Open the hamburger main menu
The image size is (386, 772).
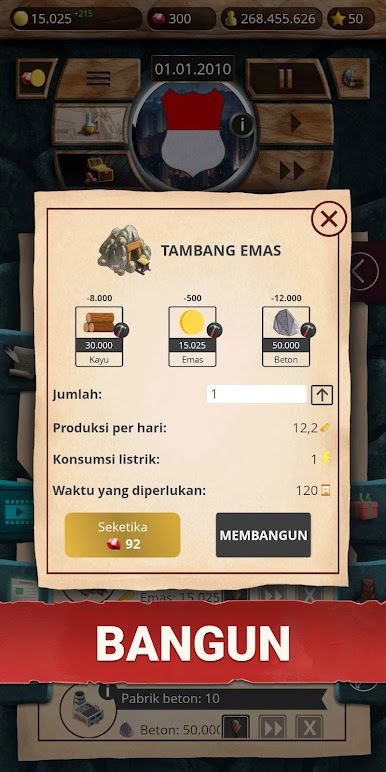(x=98, y=79)
